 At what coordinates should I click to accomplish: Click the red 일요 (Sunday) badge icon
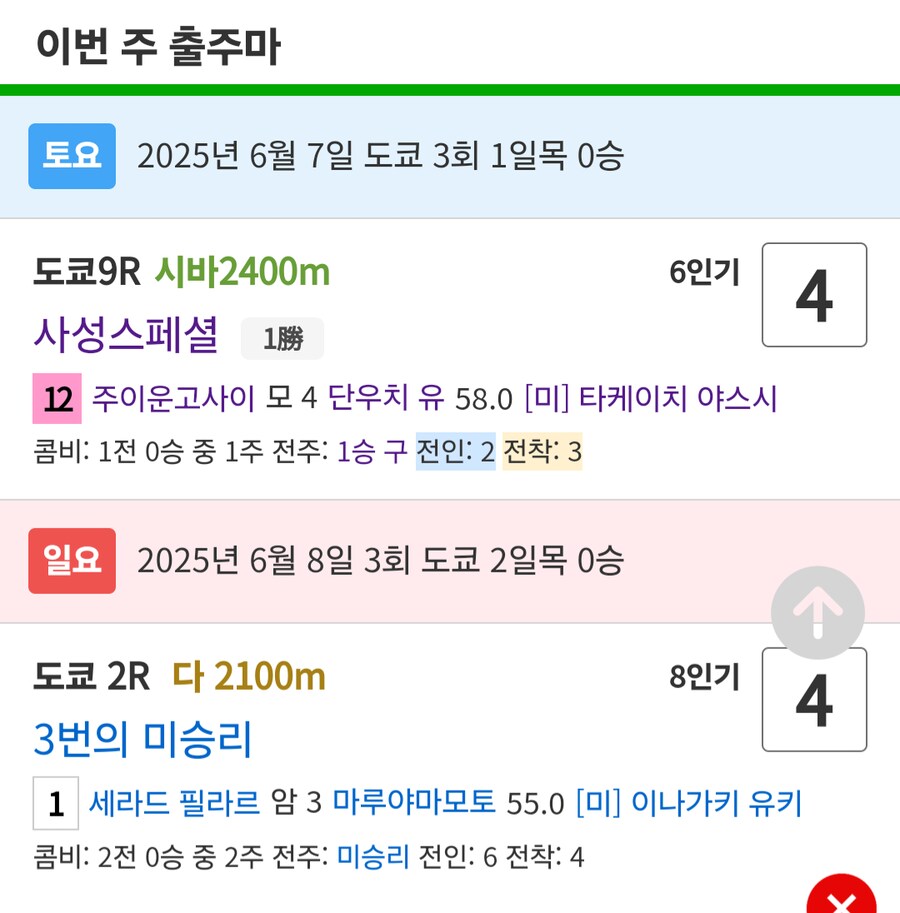[71, 559]
